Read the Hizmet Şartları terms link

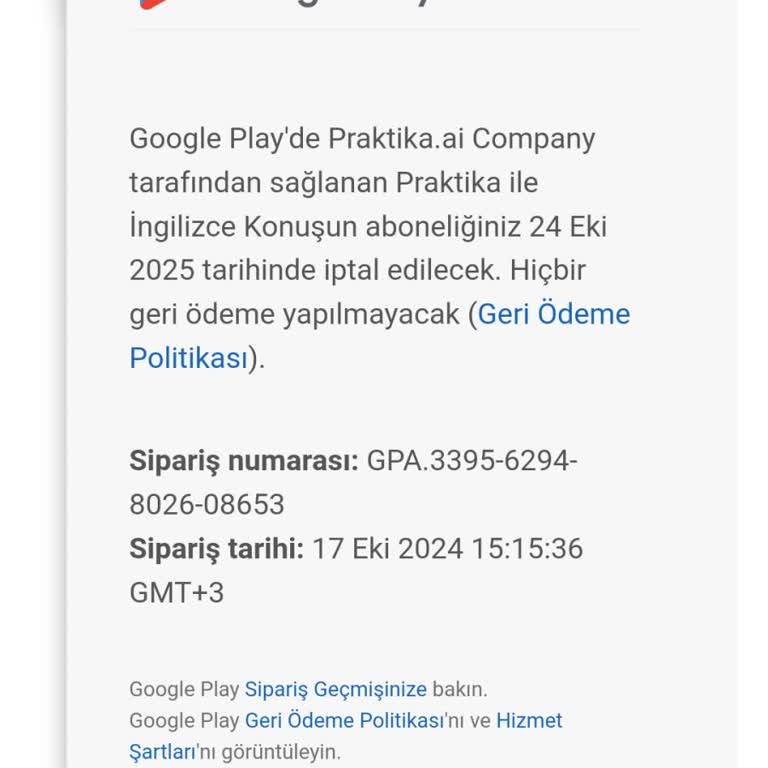pos(528,720)
